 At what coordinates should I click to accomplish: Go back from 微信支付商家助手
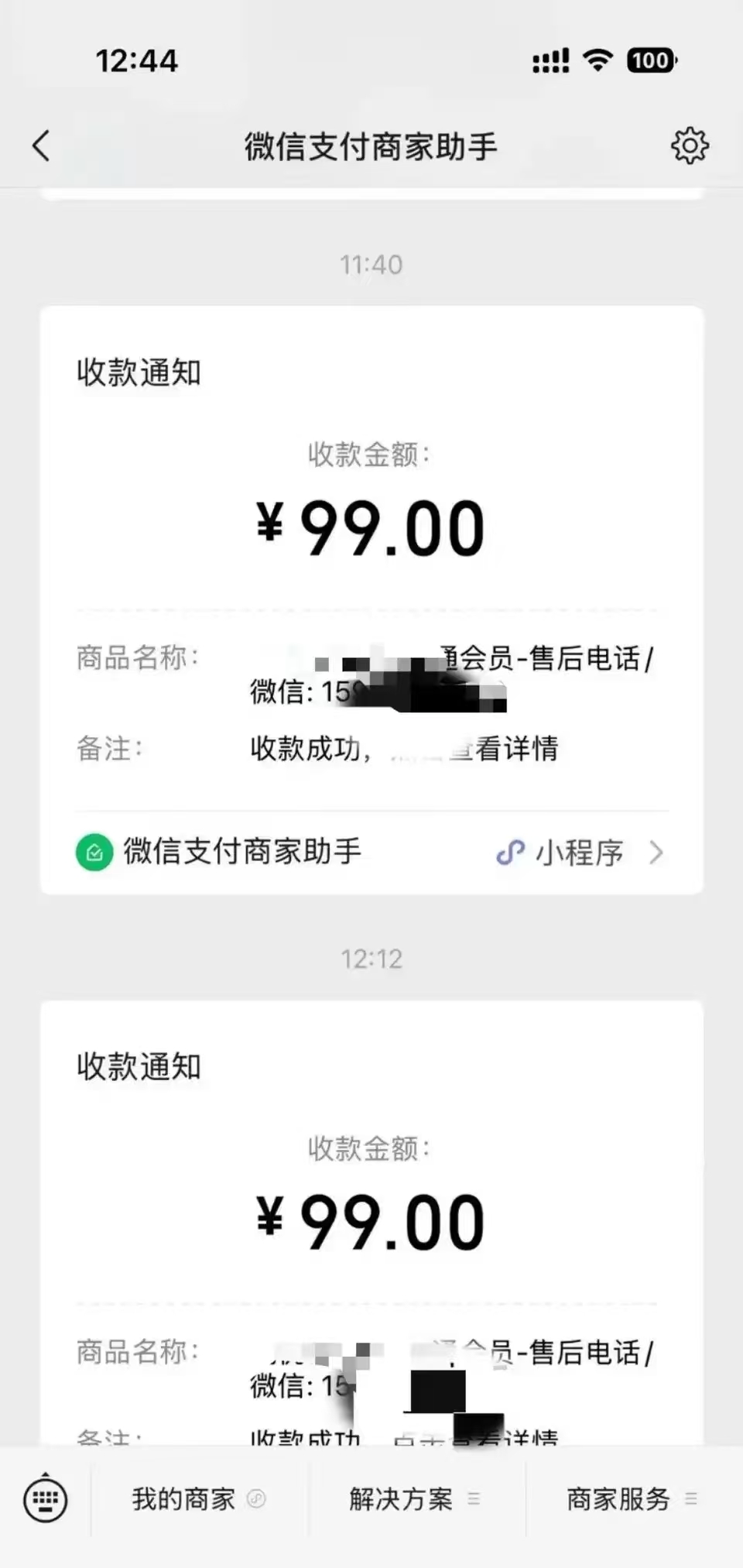42,146
